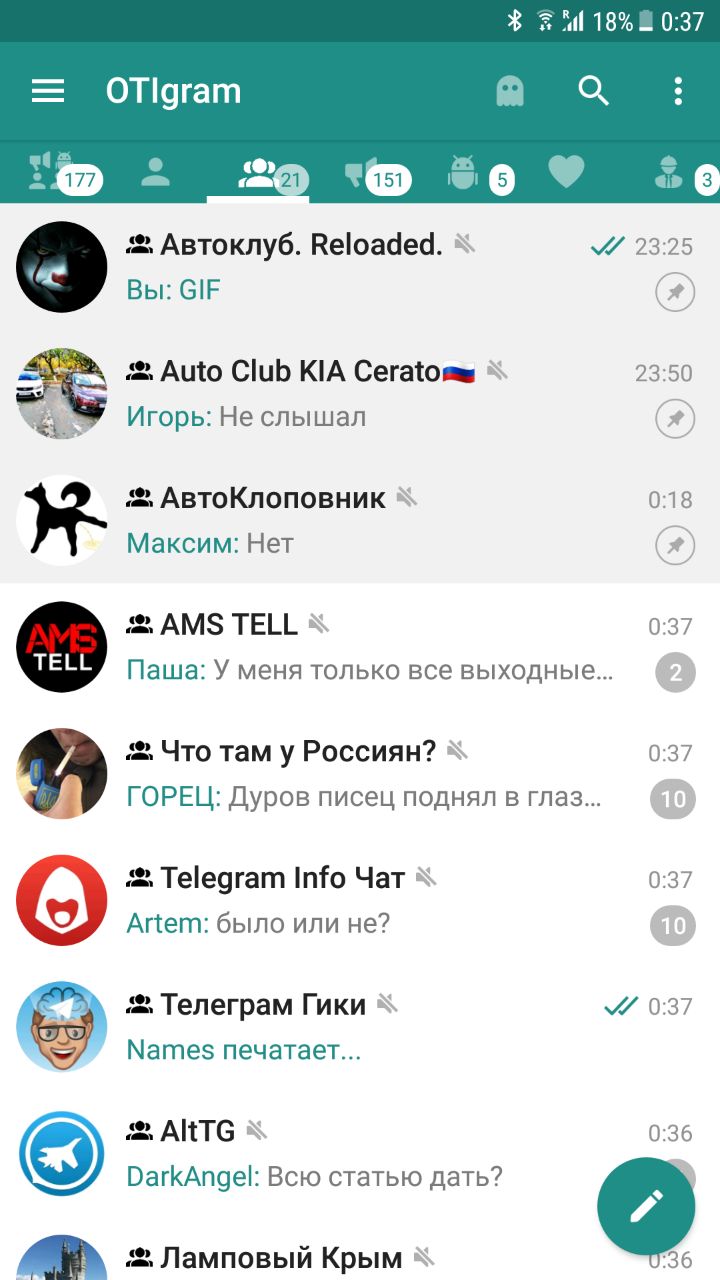Viewport: 720px width, 1280px height.
Task: Switch to the admin tab with 3
Action: pyautogui.click(x=680, y=174)
